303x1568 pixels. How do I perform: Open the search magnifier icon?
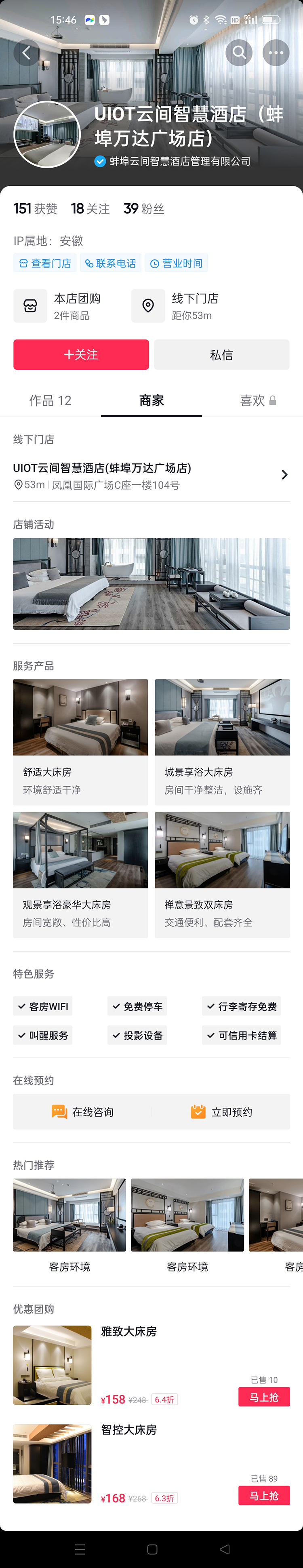(x=239, y=53)
